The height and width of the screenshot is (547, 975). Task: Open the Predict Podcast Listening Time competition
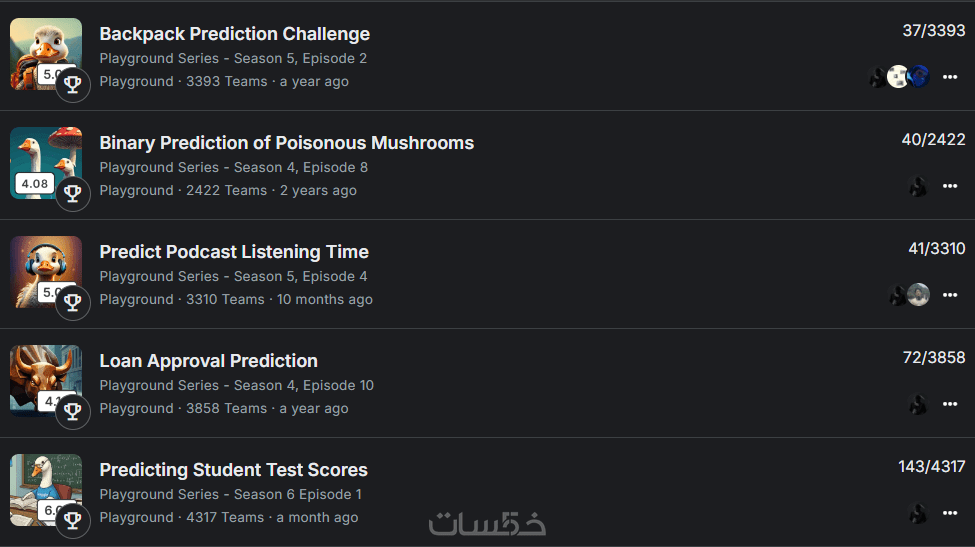(x=234, y=252)
